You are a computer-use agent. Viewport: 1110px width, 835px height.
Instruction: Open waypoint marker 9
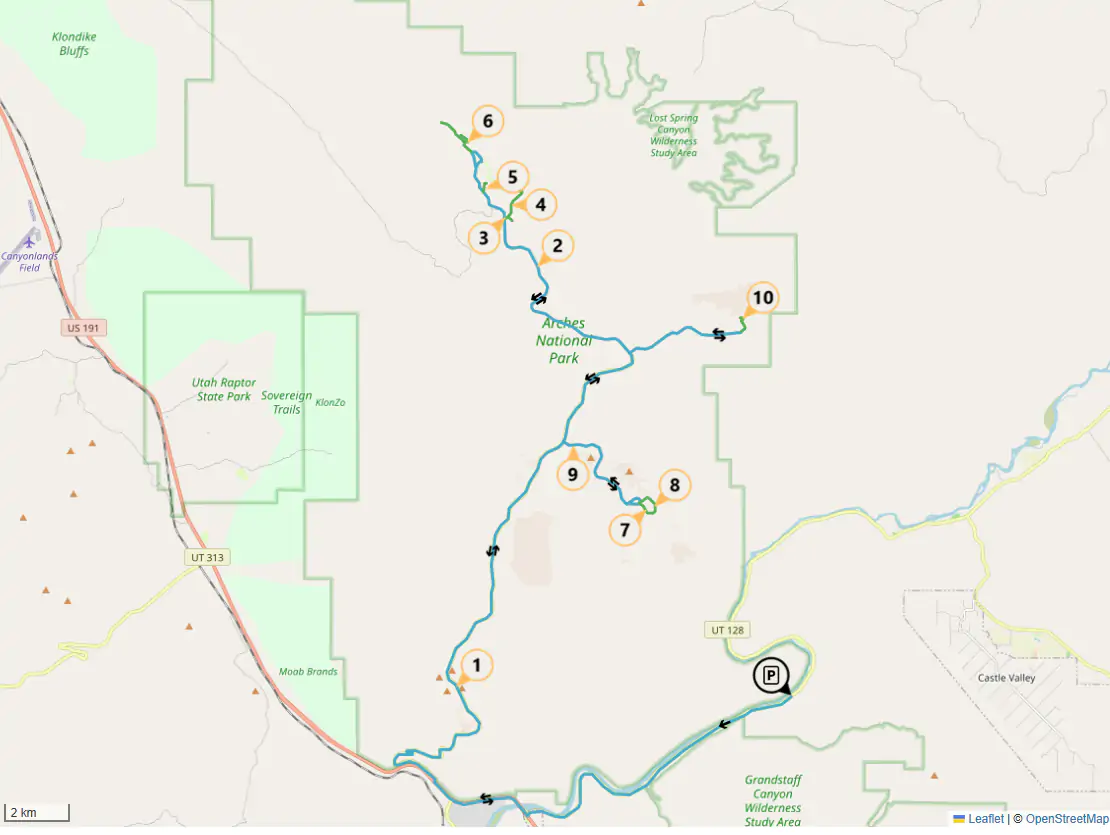pos(573,473)
